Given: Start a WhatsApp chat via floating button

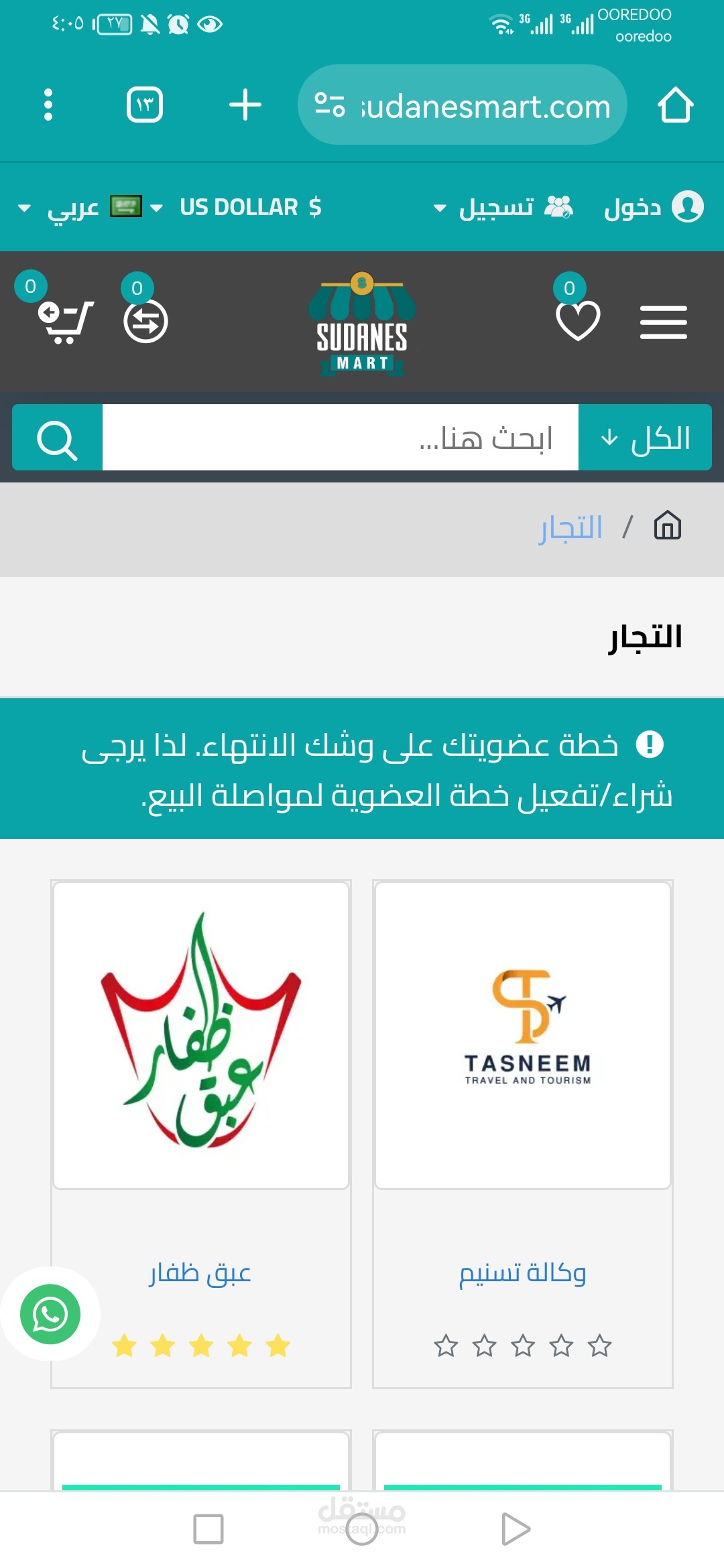Looking at the screenshot, I should click(x=50, y=1314).
